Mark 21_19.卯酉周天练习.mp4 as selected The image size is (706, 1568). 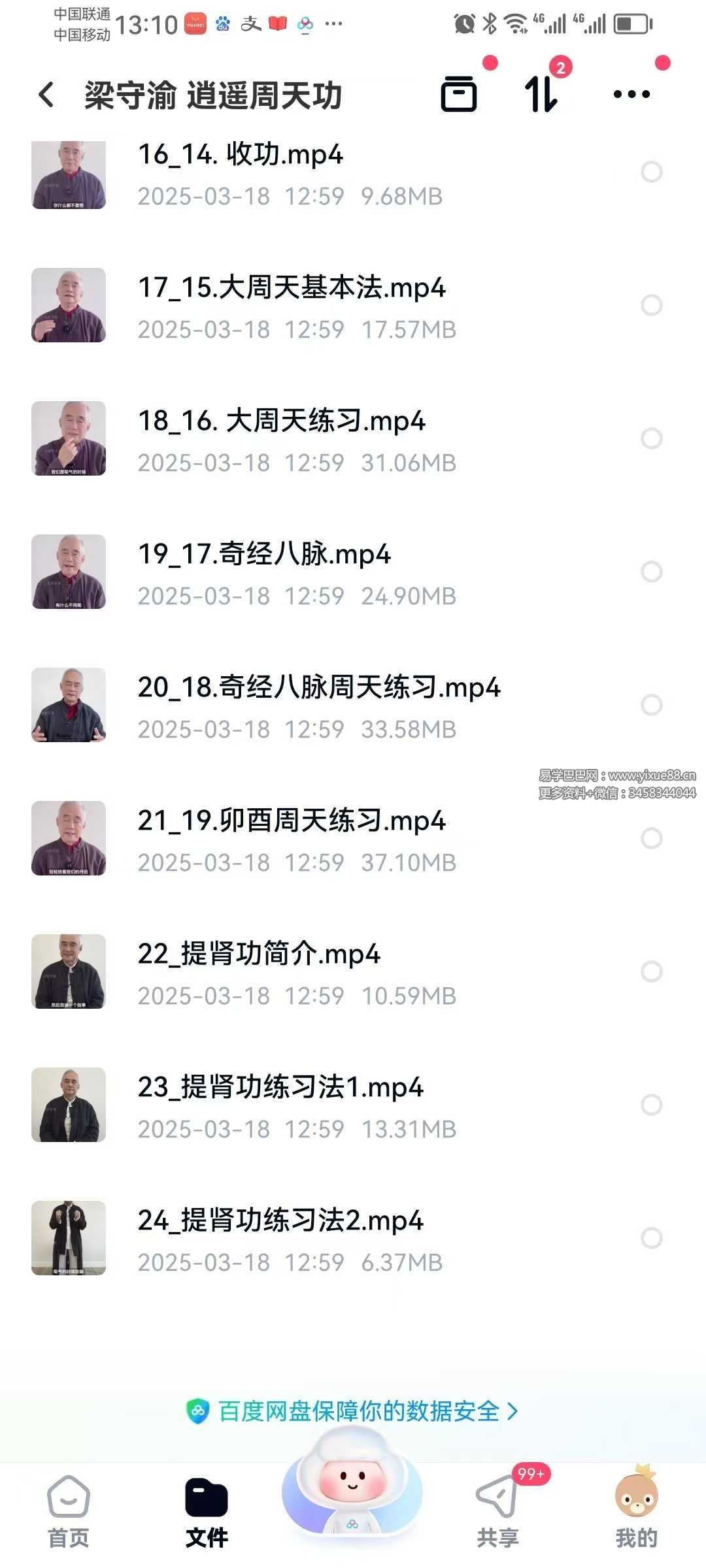[651, 838]
